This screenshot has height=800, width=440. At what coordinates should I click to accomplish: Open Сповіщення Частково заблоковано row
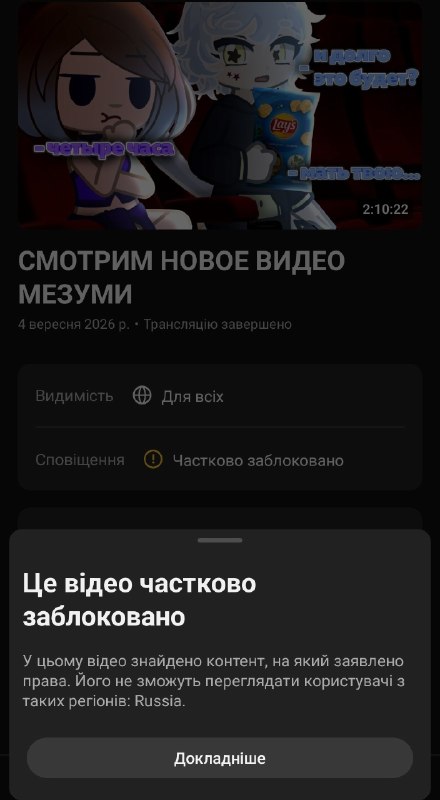pyautogui.click(x=219, y=460)
